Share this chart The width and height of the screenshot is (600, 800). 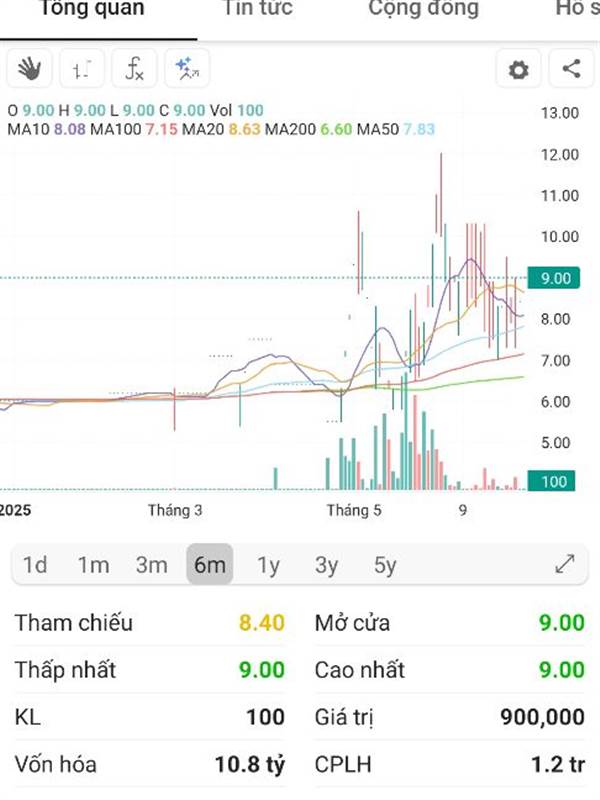point(571,69)
